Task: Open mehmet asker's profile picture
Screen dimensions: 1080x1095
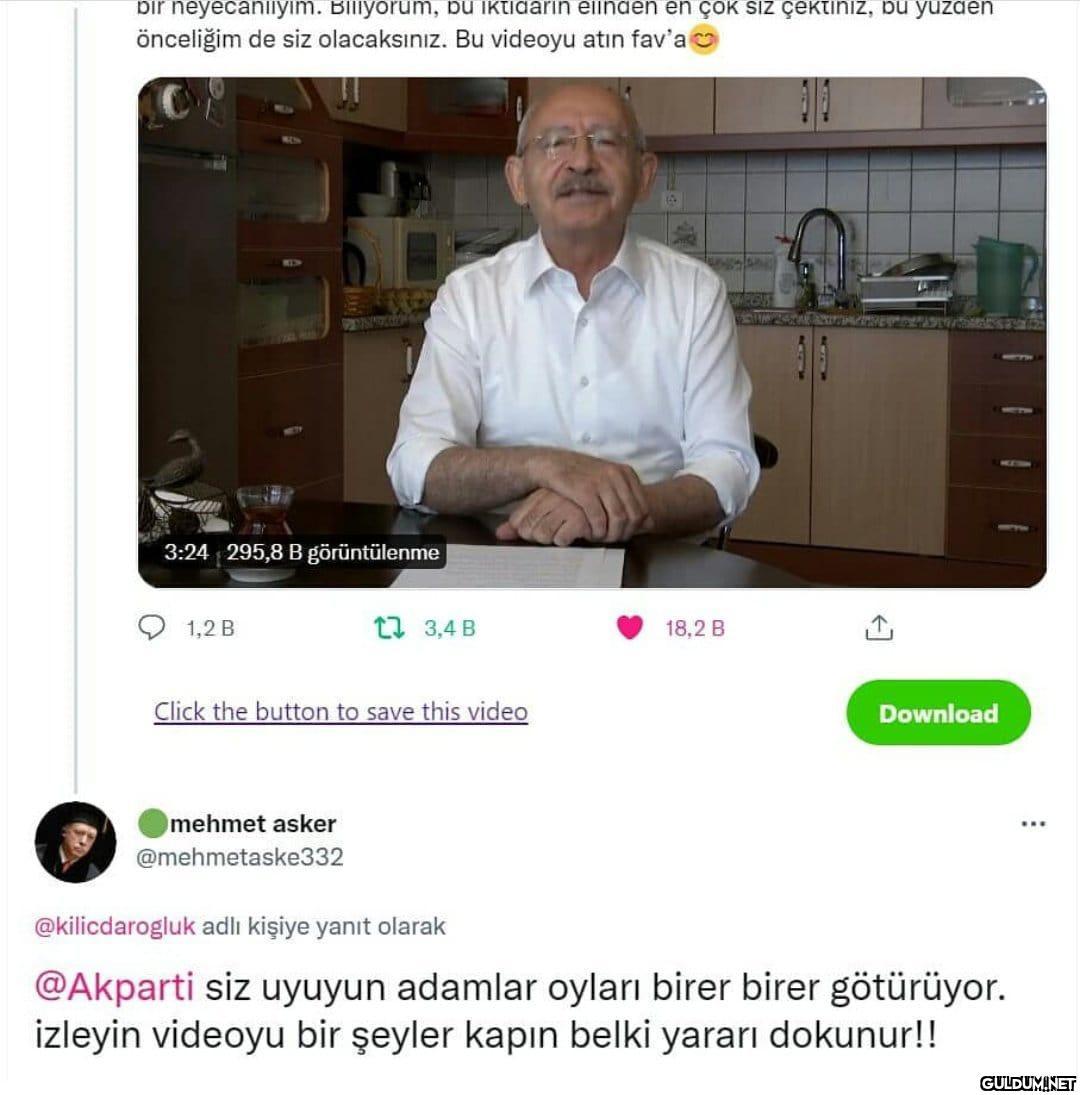Action: (76, 841)
